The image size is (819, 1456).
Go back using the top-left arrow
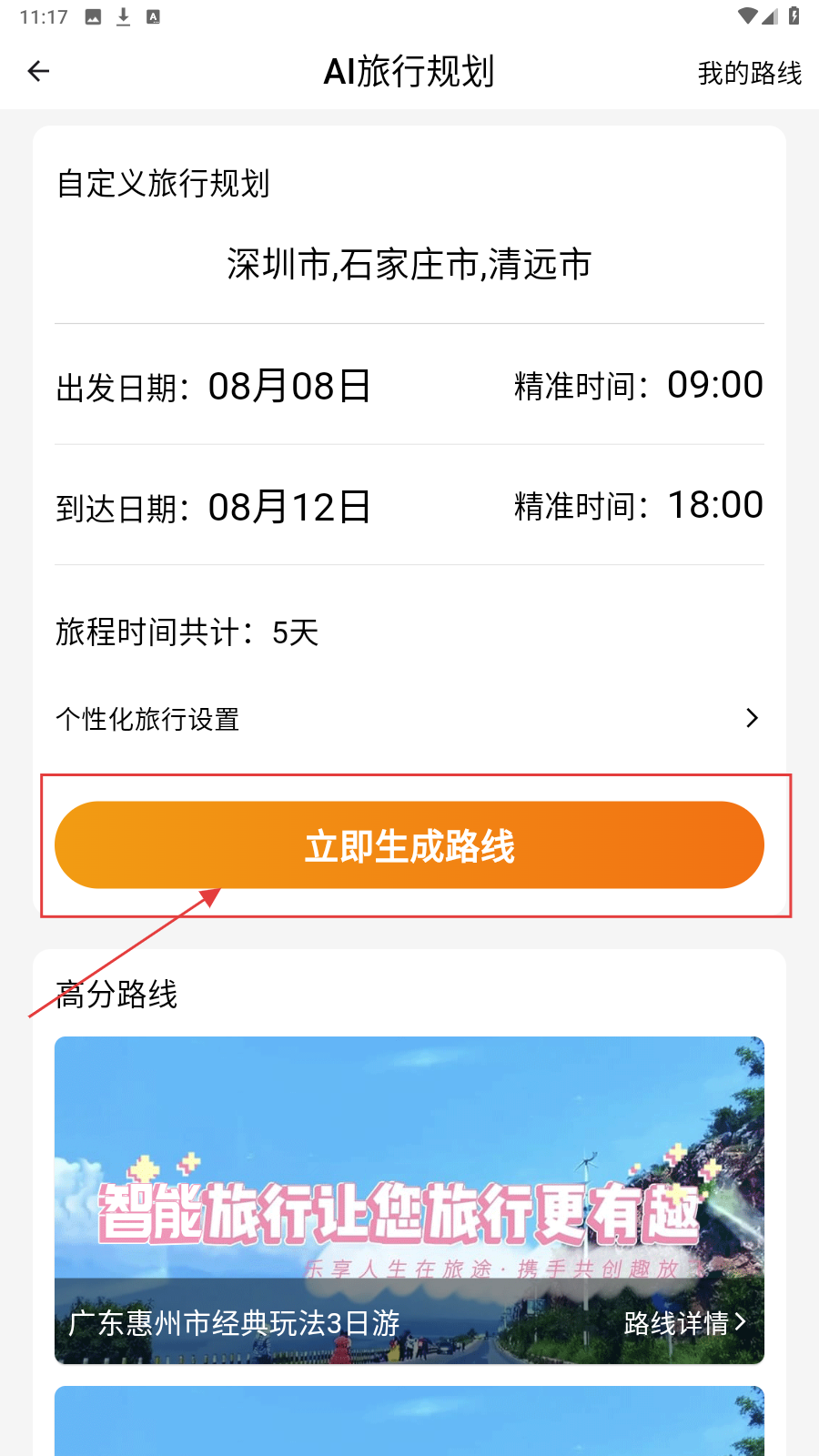coord(38,71)
